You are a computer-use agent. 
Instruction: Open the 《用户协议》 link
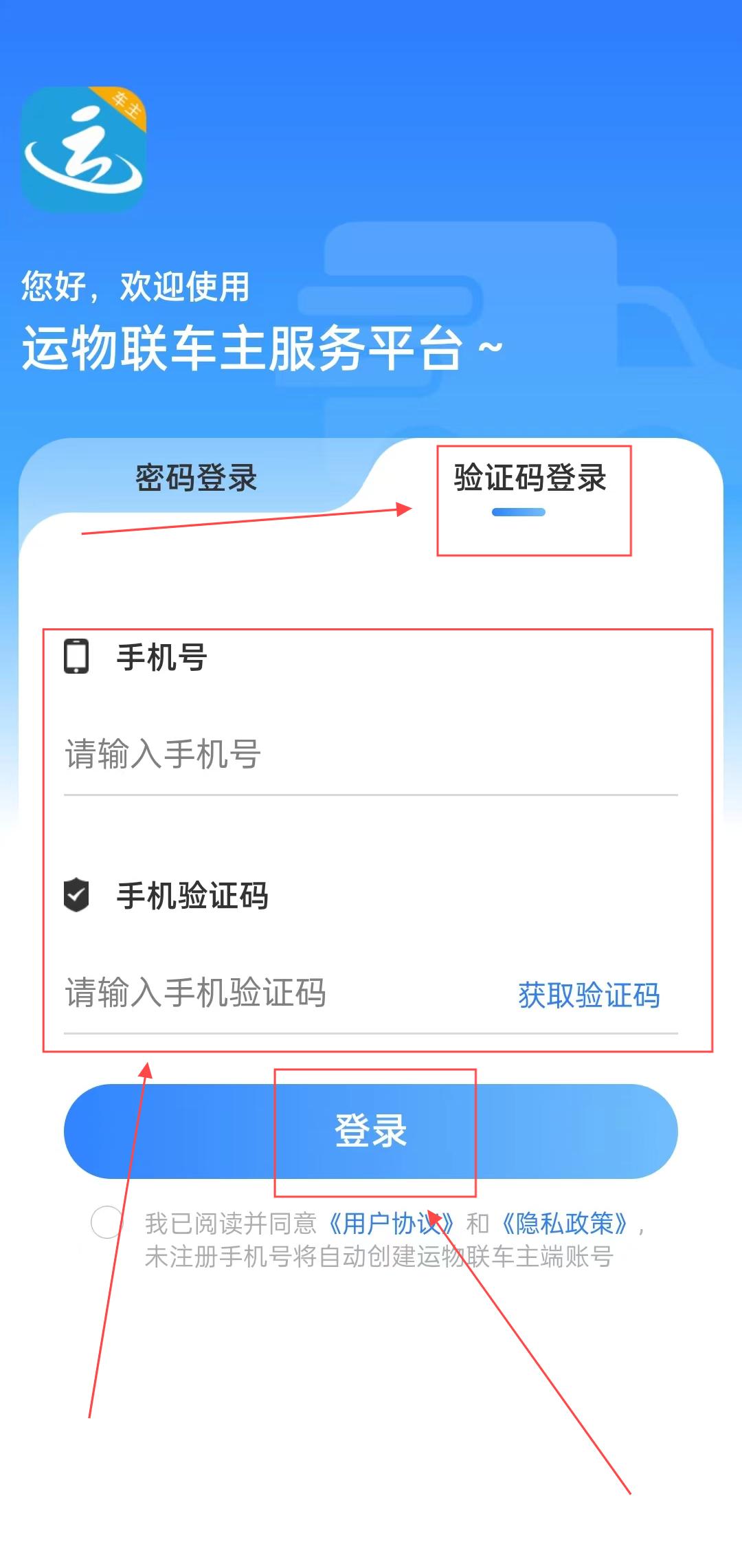pyautogui.click(x=390, y=1224)
